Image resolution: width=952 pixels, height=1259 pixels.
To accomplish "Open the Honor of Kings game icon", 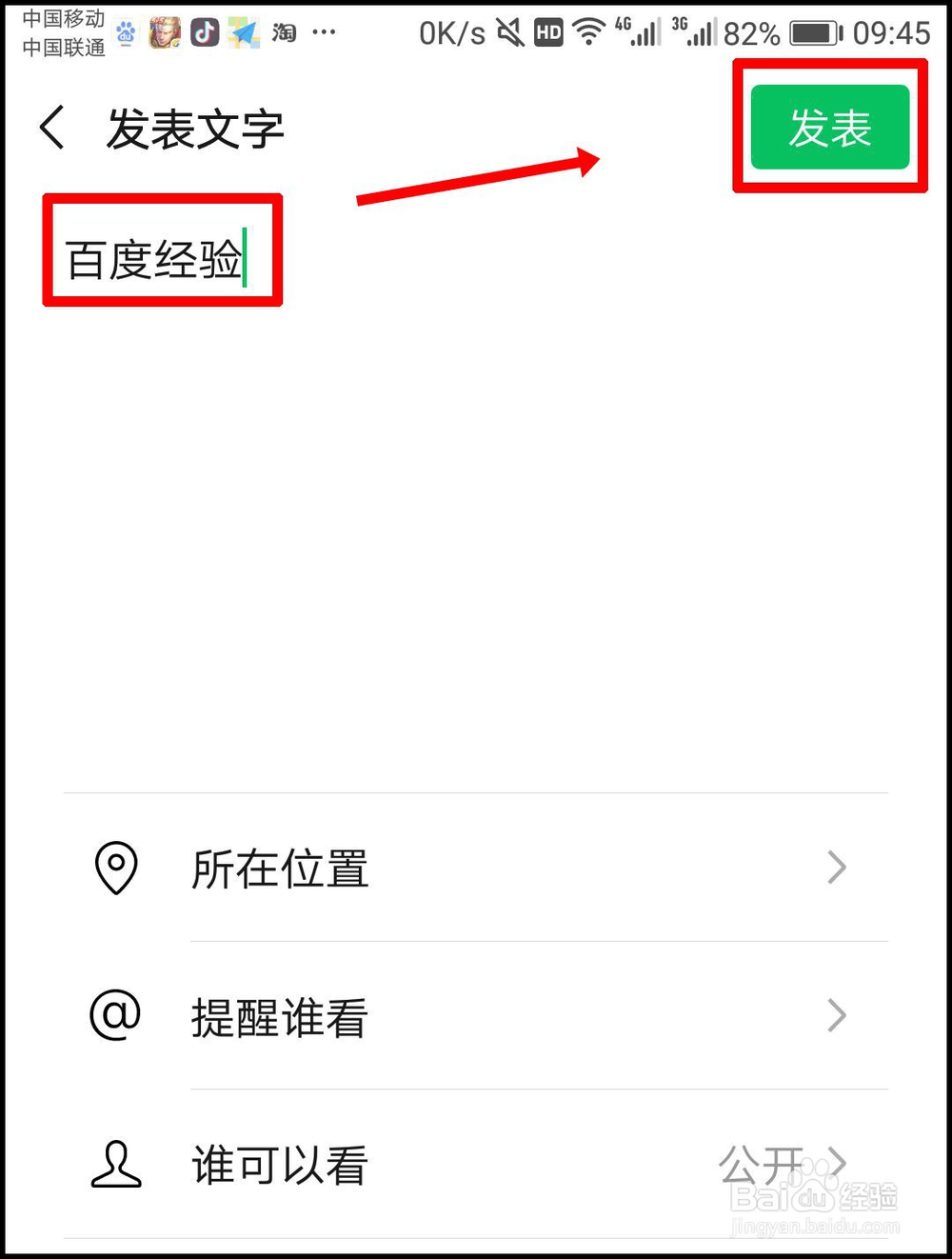I will click(164, 31).
